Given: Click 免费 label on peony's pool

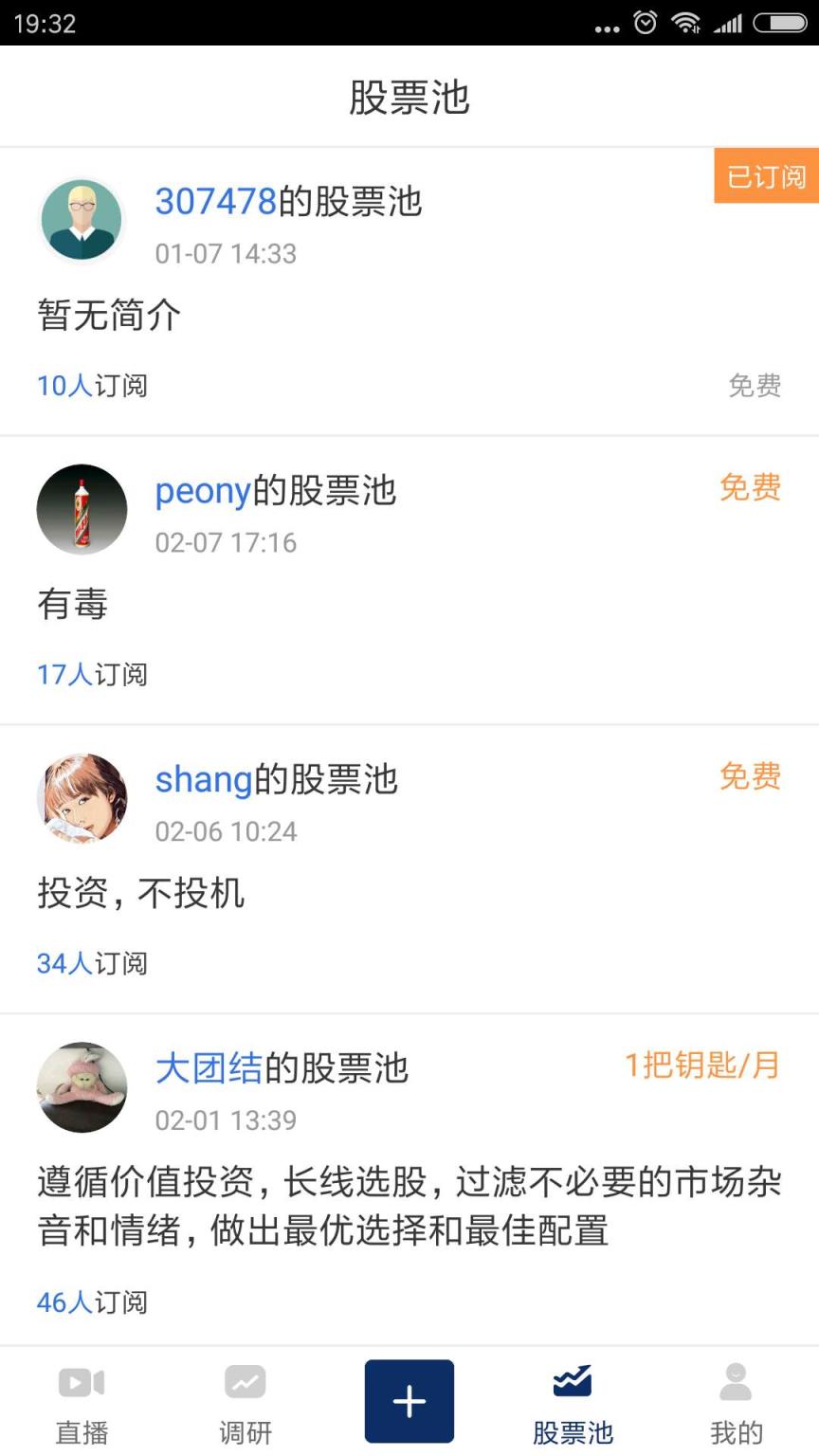Looking at the screenshot, I should 751,489.
